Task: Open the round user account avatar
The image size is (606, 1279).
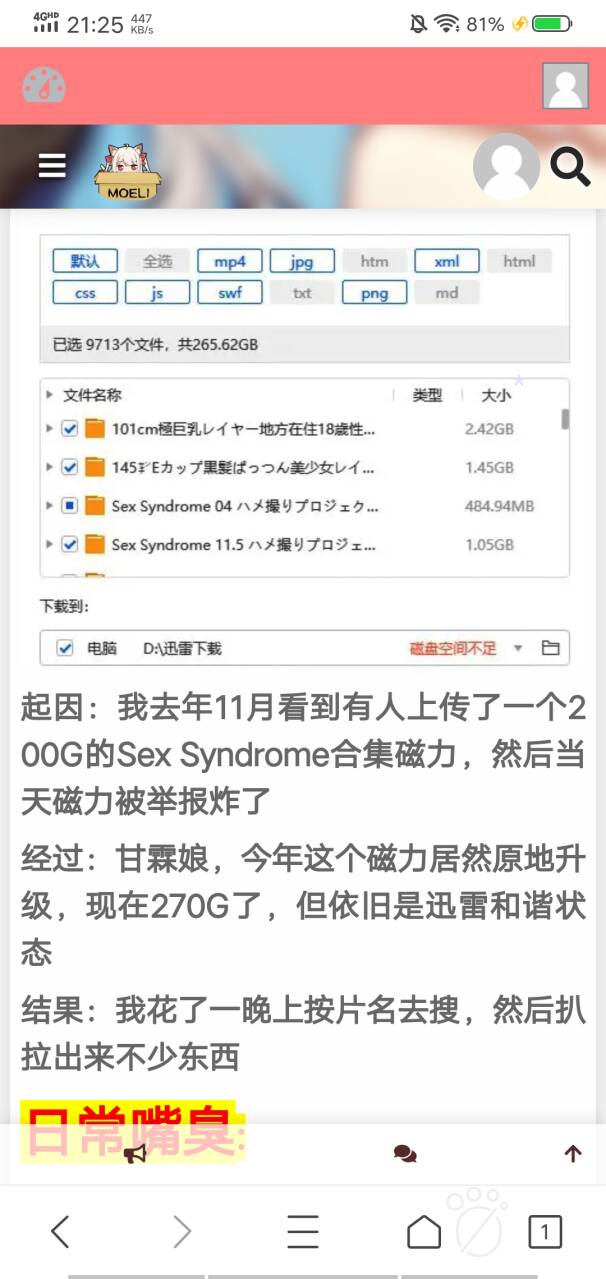Action: (506, 166)
